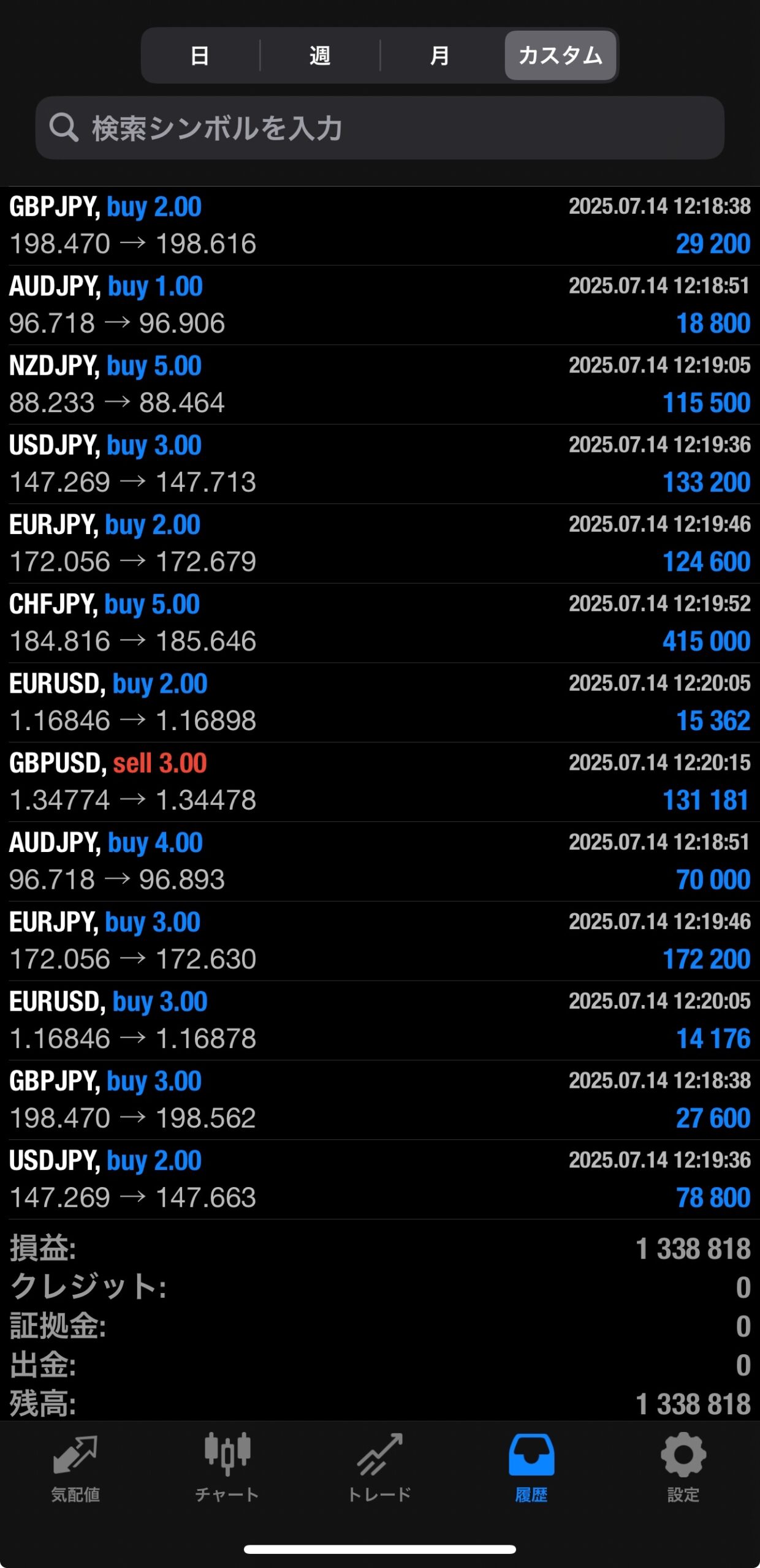Viewport: 760px width, 1568px height.
Task: Open the EURJPY buy 3.00 trade
Action: click(x=380, y=941)
